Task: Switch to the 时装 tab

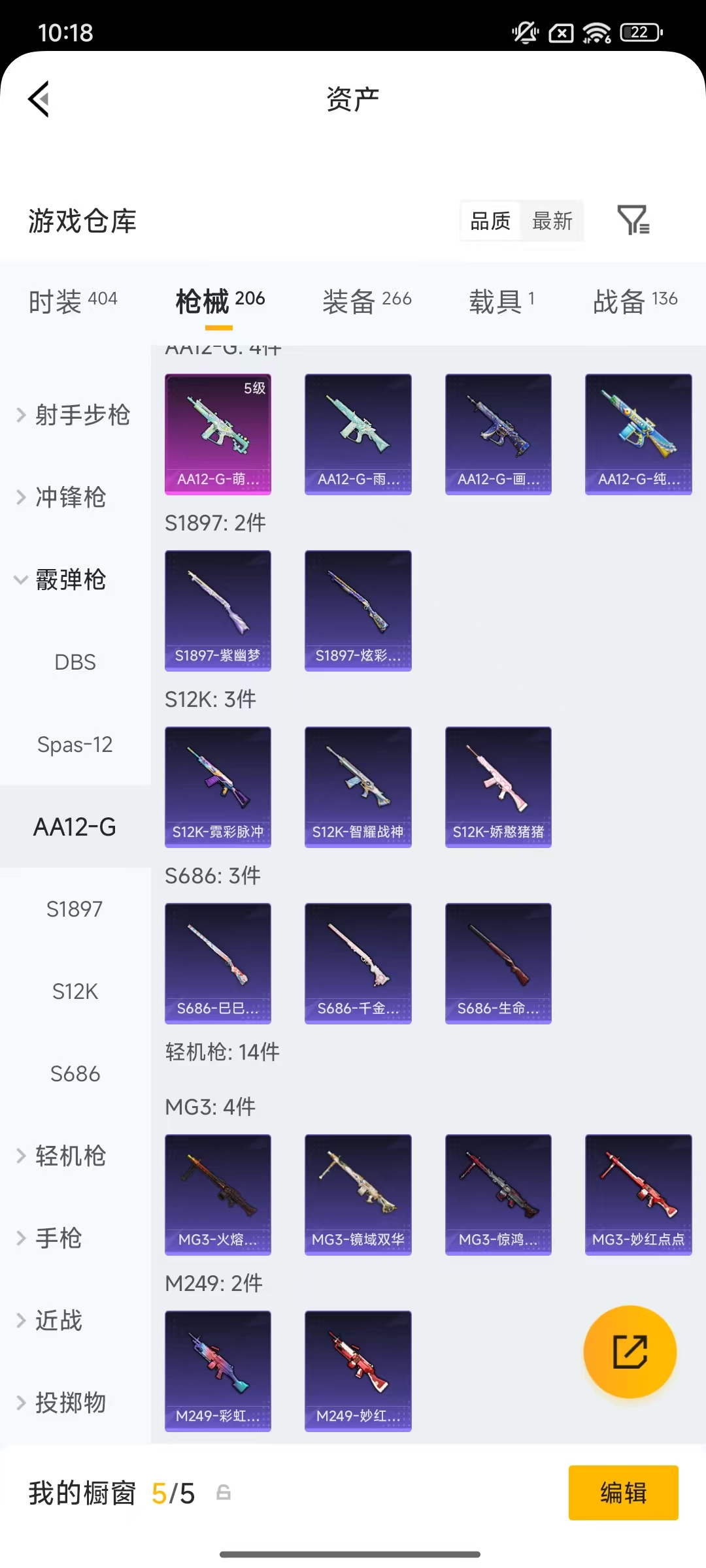Action: pos(73,301)
